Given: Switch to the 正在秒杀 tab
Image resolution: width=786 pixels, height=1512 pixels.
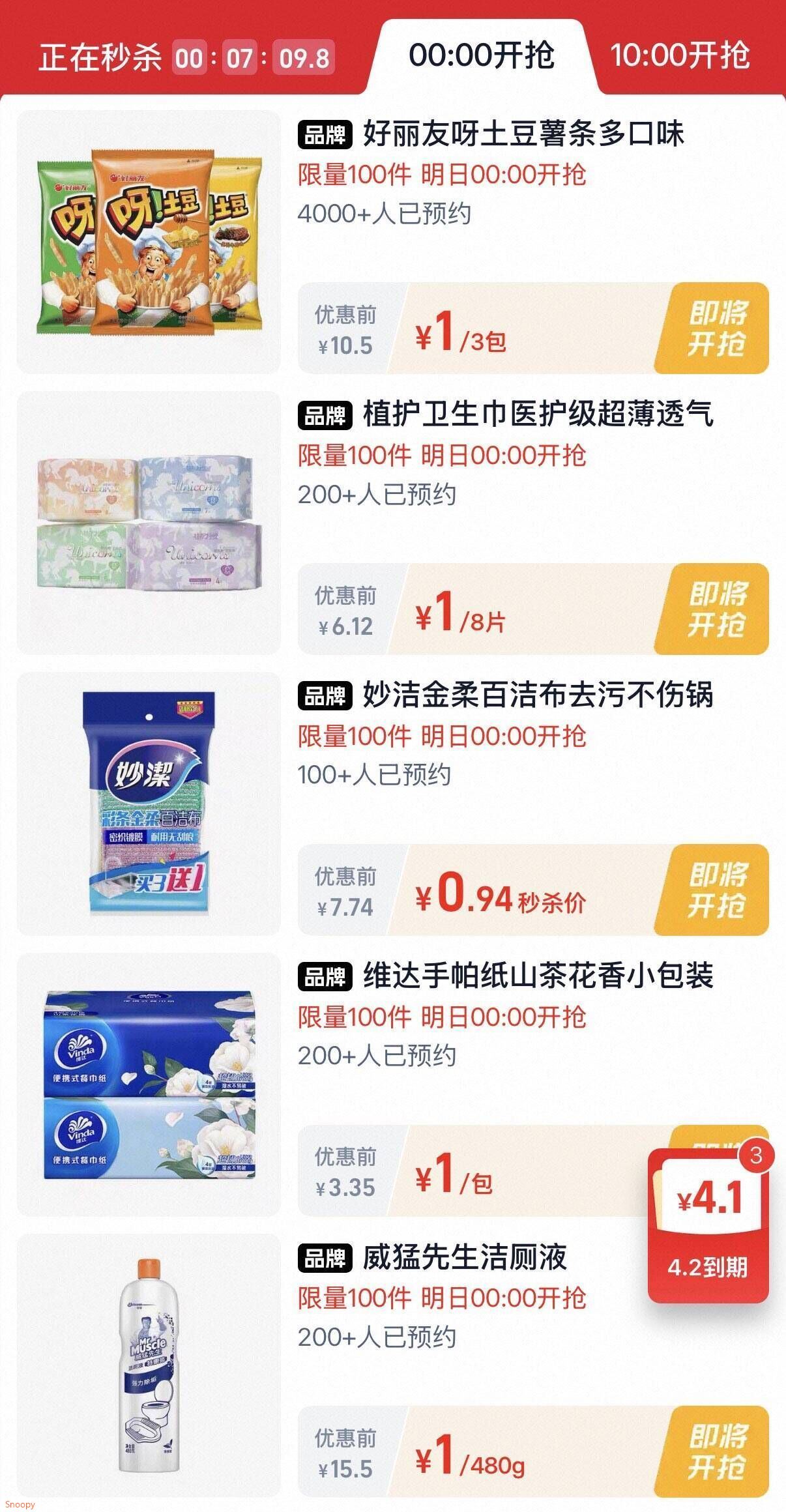Looking at the screenshot, I should coord(186,57).
